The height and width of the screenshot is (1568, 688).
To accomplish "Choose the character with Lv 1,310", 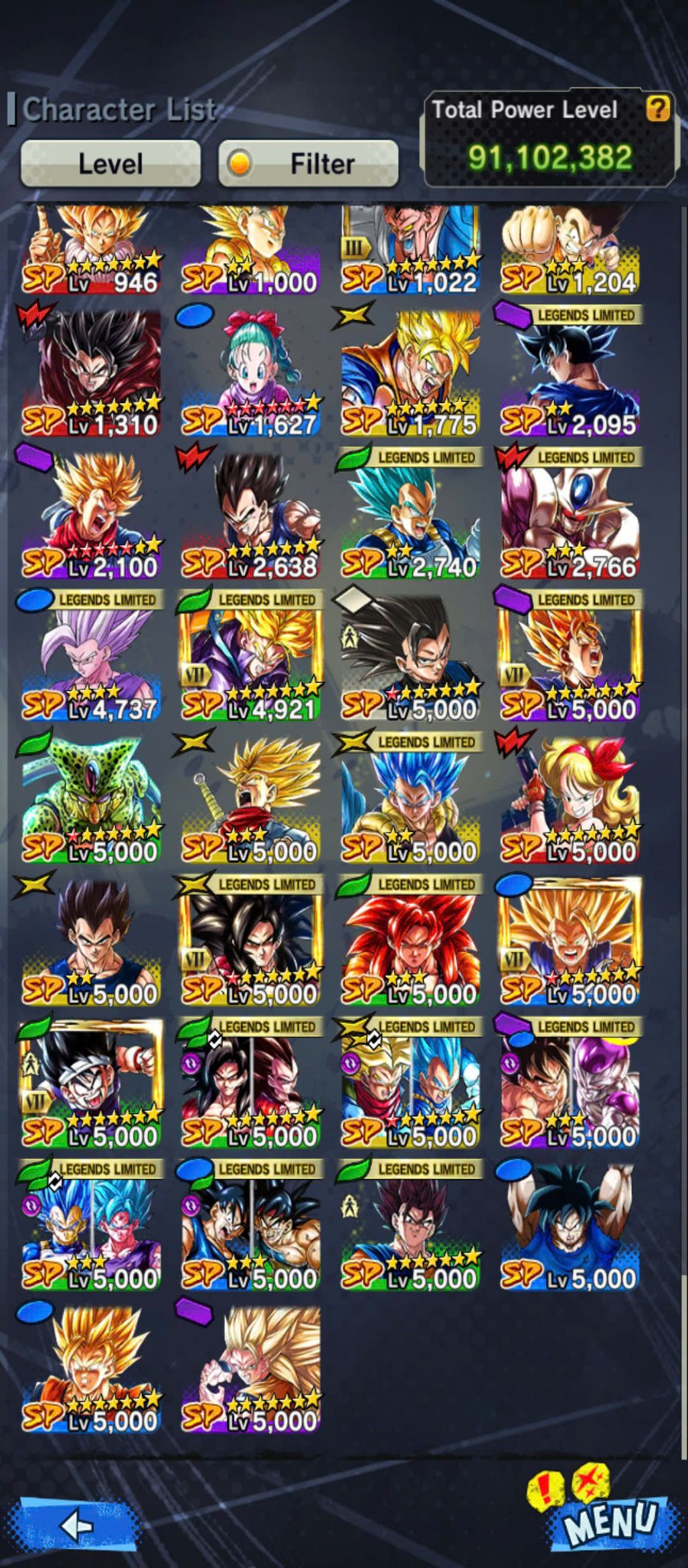I will 92,375.
